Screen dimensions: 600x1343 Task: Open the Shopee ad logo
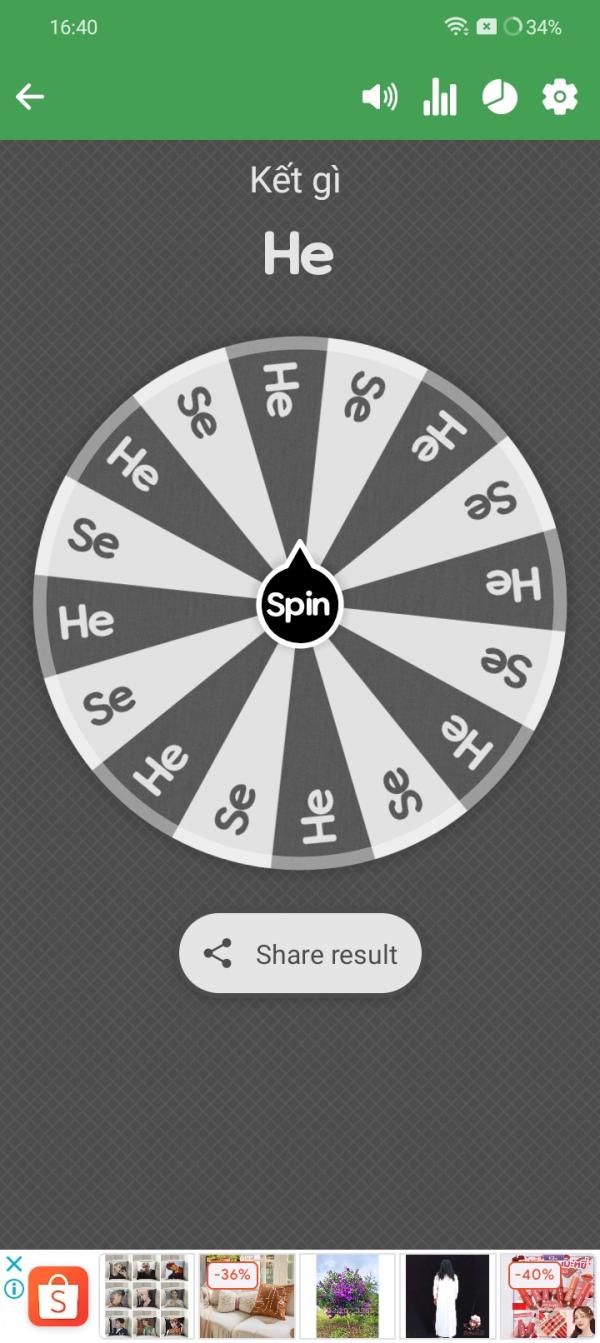click(x=58, y=1296)
